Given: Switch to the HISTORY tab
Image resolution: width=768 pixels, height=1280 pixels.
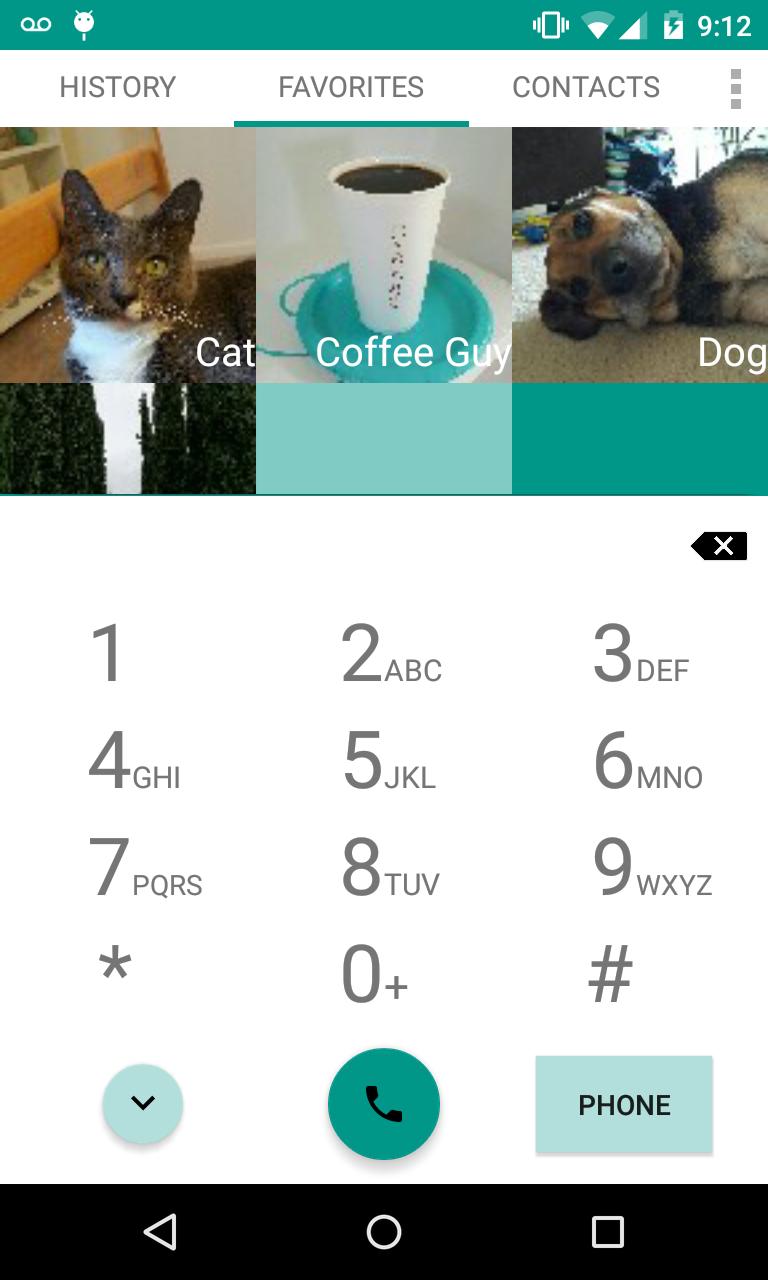Looking at the screenshot, I should (117, 87).
